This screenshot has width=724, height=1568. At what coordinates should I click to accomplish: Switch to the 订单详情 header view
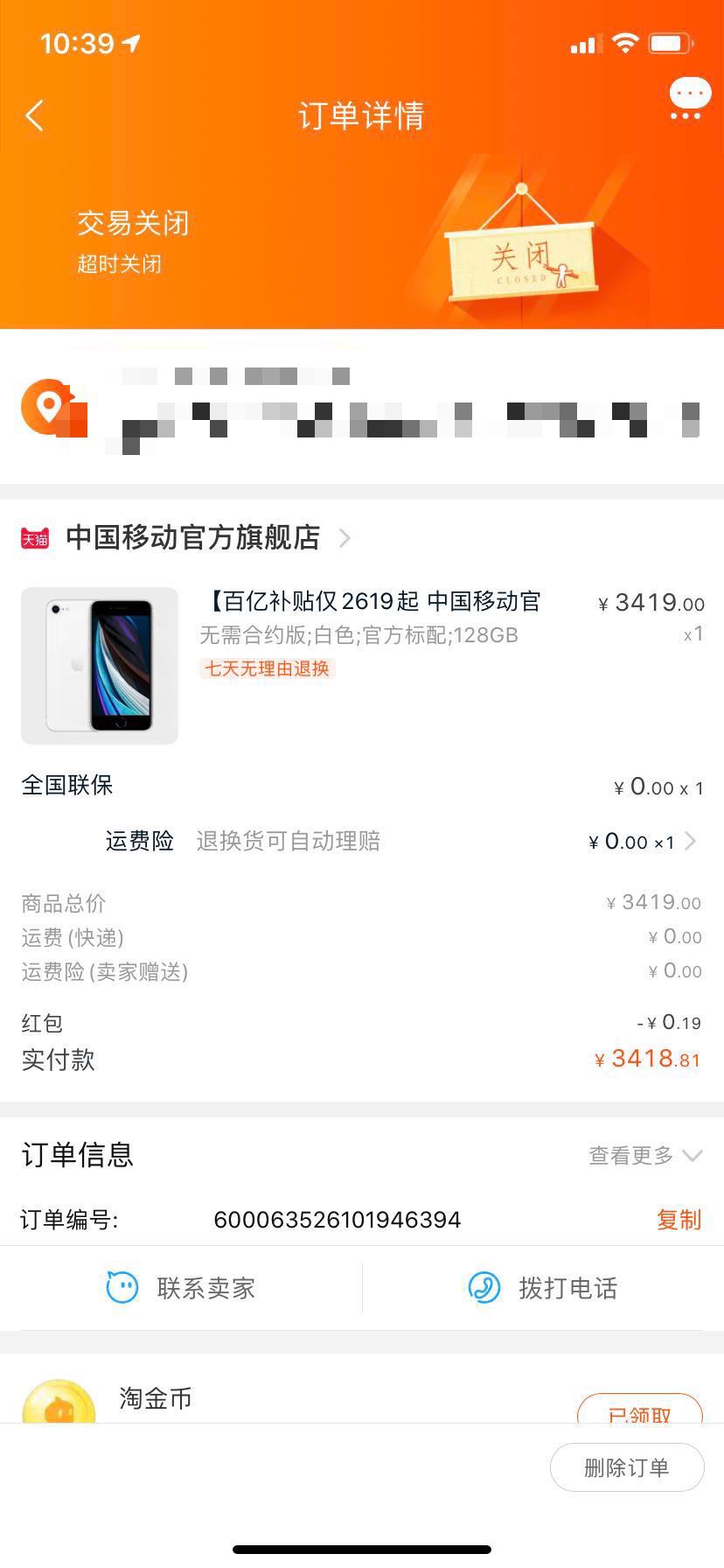361,115
